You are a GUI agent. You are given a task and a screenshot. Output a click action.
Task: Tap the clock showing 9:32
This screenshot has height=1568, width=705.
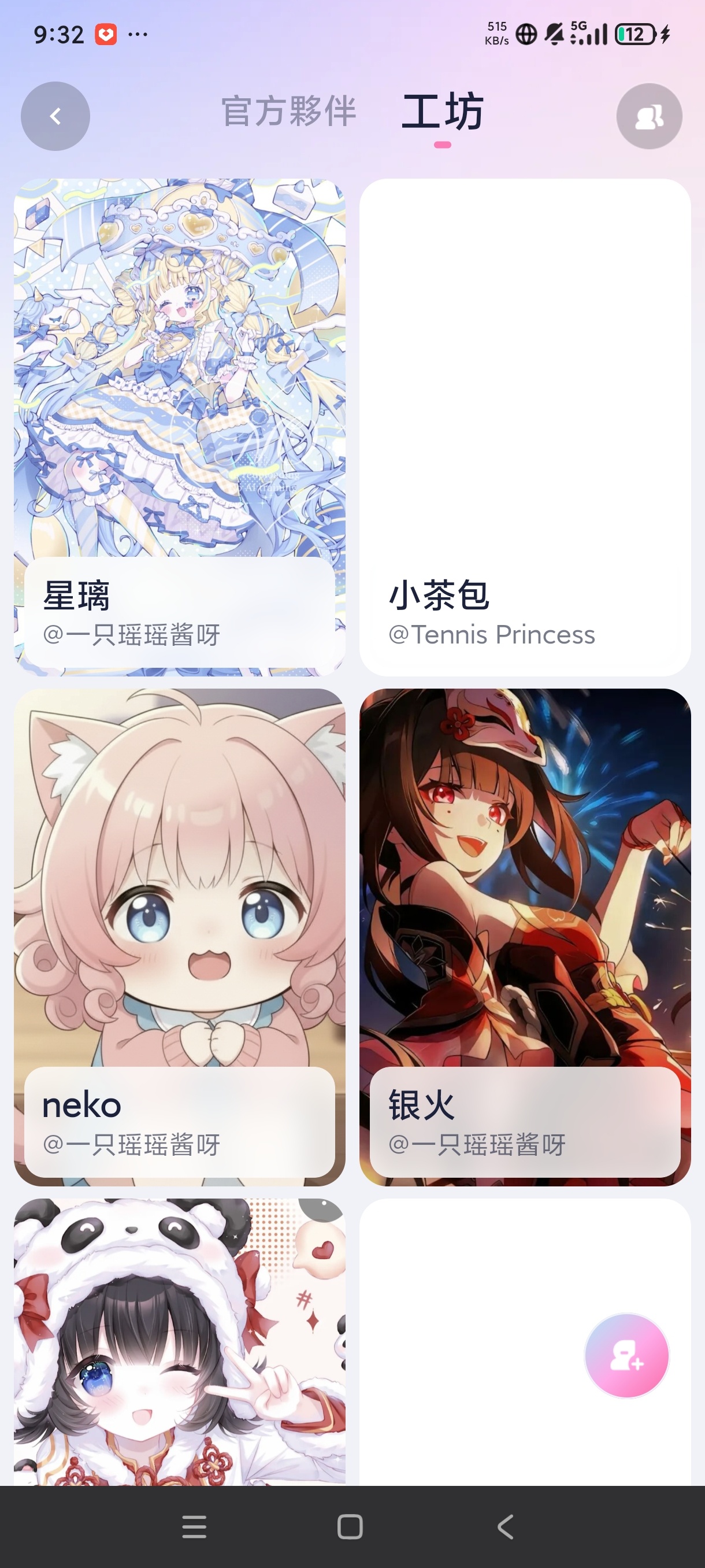click(58, 35)
